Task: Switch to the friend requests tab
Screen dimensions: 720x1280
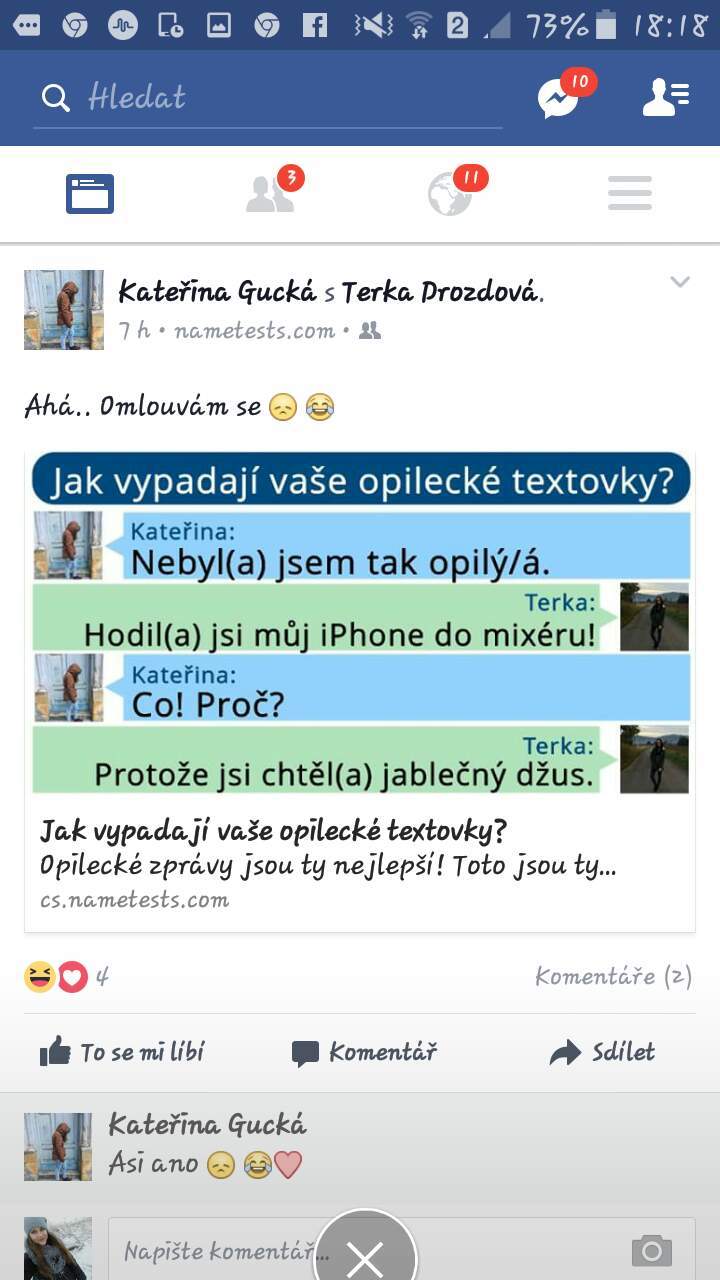Action: [x=271, y=192]
